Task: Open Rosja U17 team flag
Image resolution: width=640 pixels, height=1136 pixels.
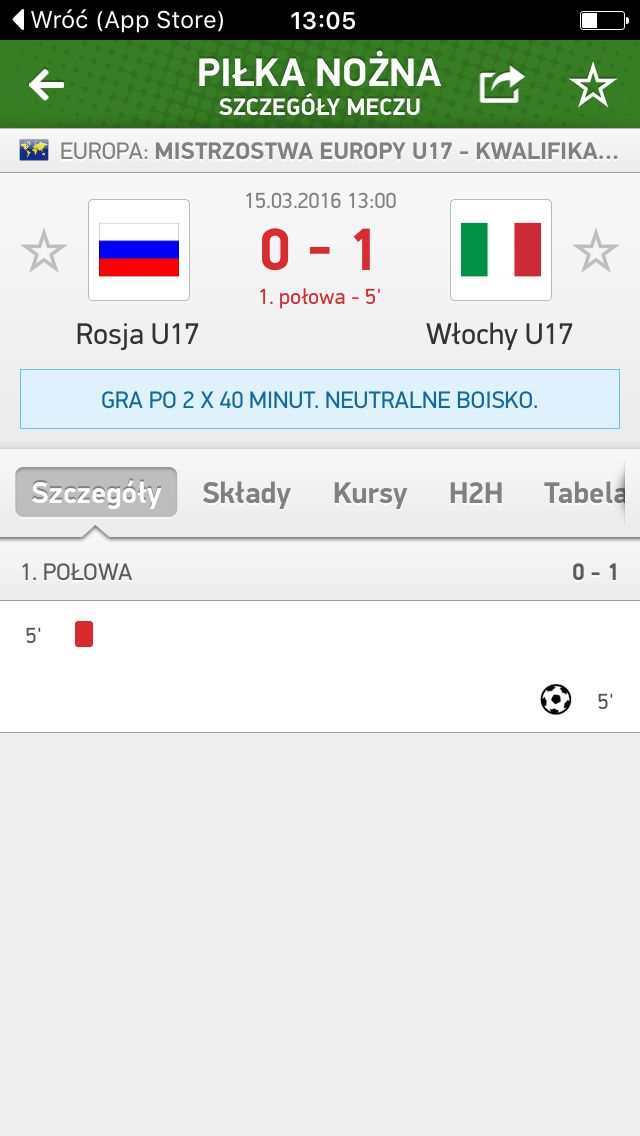Action: pyautogui.click(x=138, y=250)
